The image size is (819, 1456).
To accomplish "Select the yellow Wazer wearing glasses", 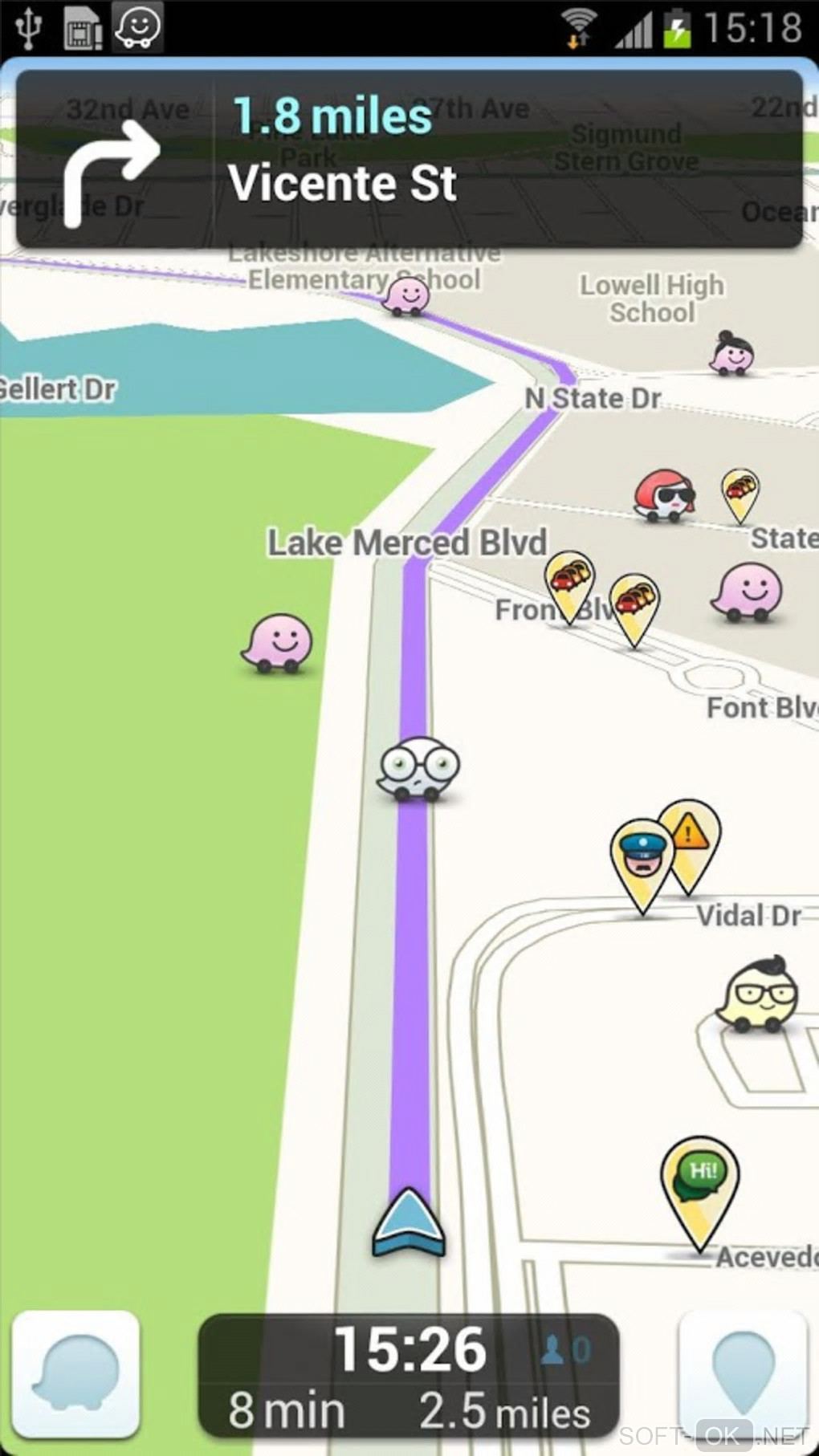I will [x=759, y=995].
